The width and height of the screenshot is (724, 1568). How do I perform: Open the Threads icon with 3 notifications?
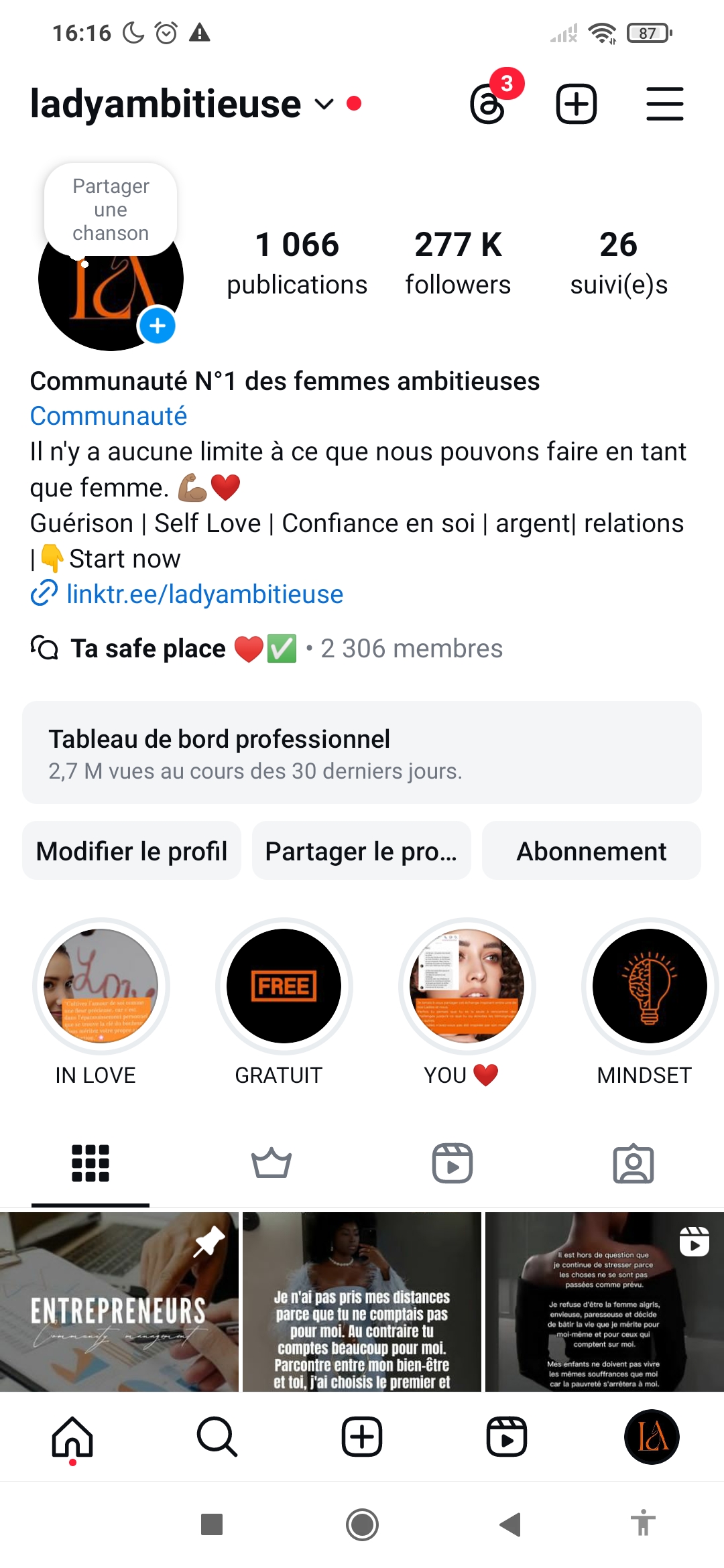click(489, 104)
